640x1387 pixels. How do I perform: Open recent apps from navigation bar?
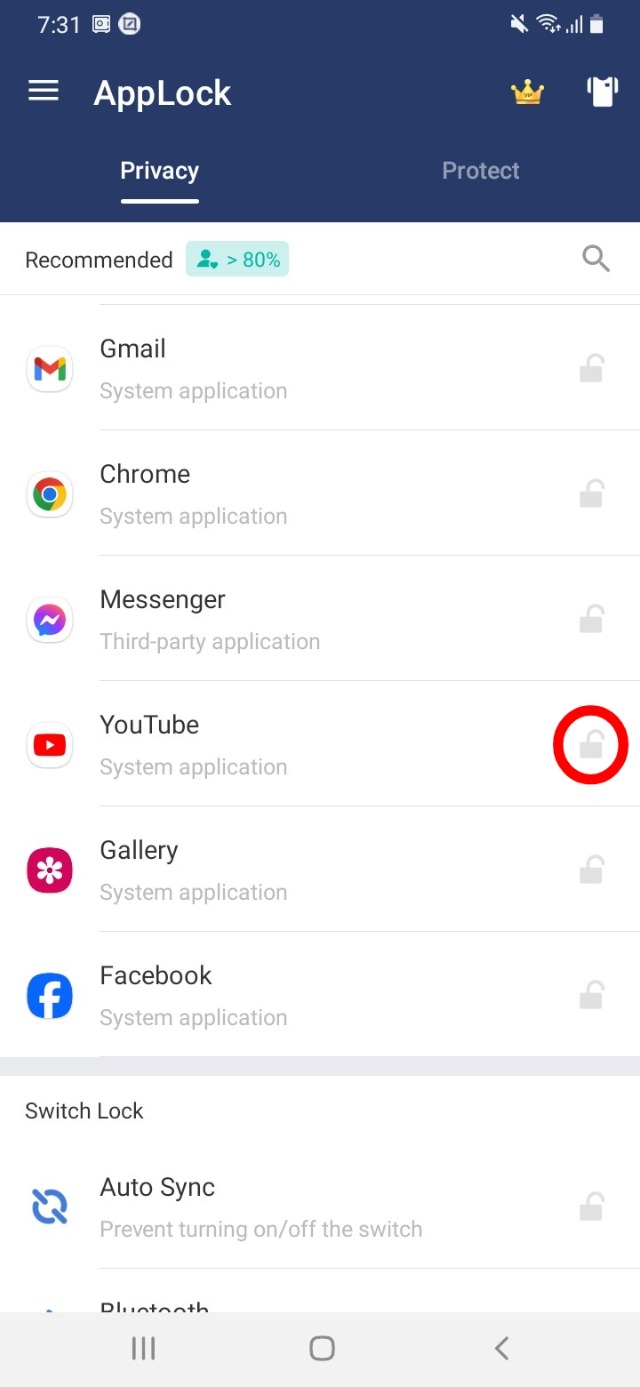(143, 1348)
